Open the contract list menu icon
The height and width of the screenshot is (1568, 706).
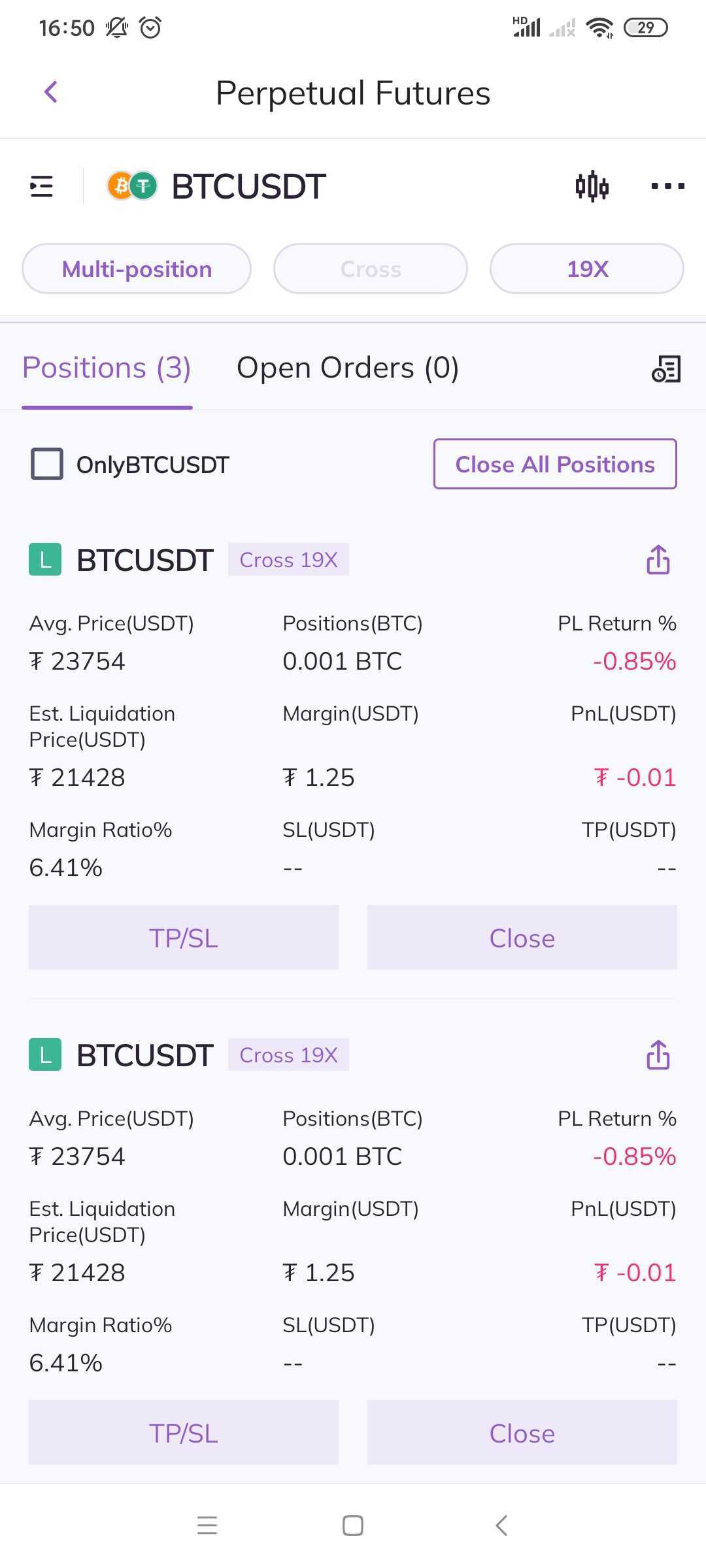(x=42, y=186)
